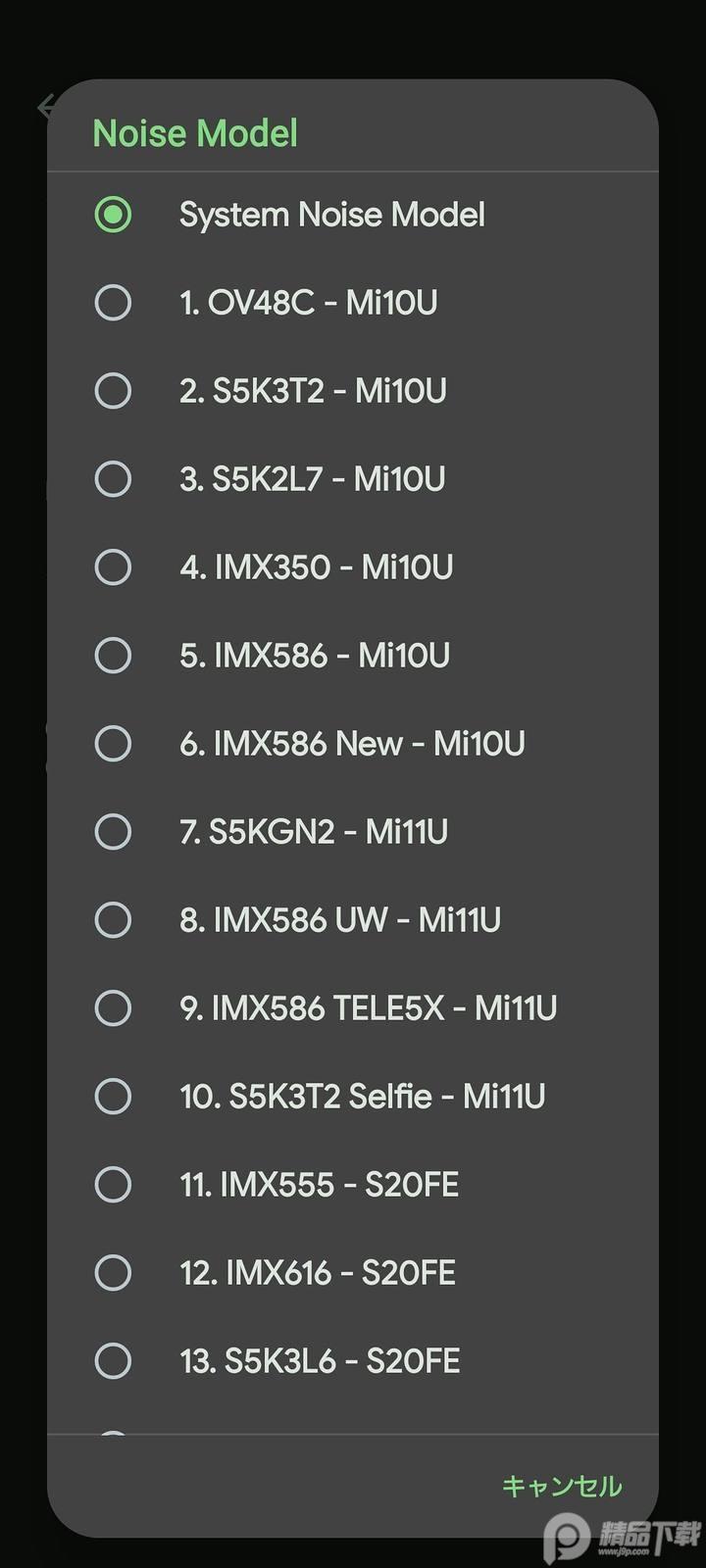Viewport: 706px width, 1568px height.
Task: Pick 7. S5KGN2 - Mi11U model
Action: 113,832
